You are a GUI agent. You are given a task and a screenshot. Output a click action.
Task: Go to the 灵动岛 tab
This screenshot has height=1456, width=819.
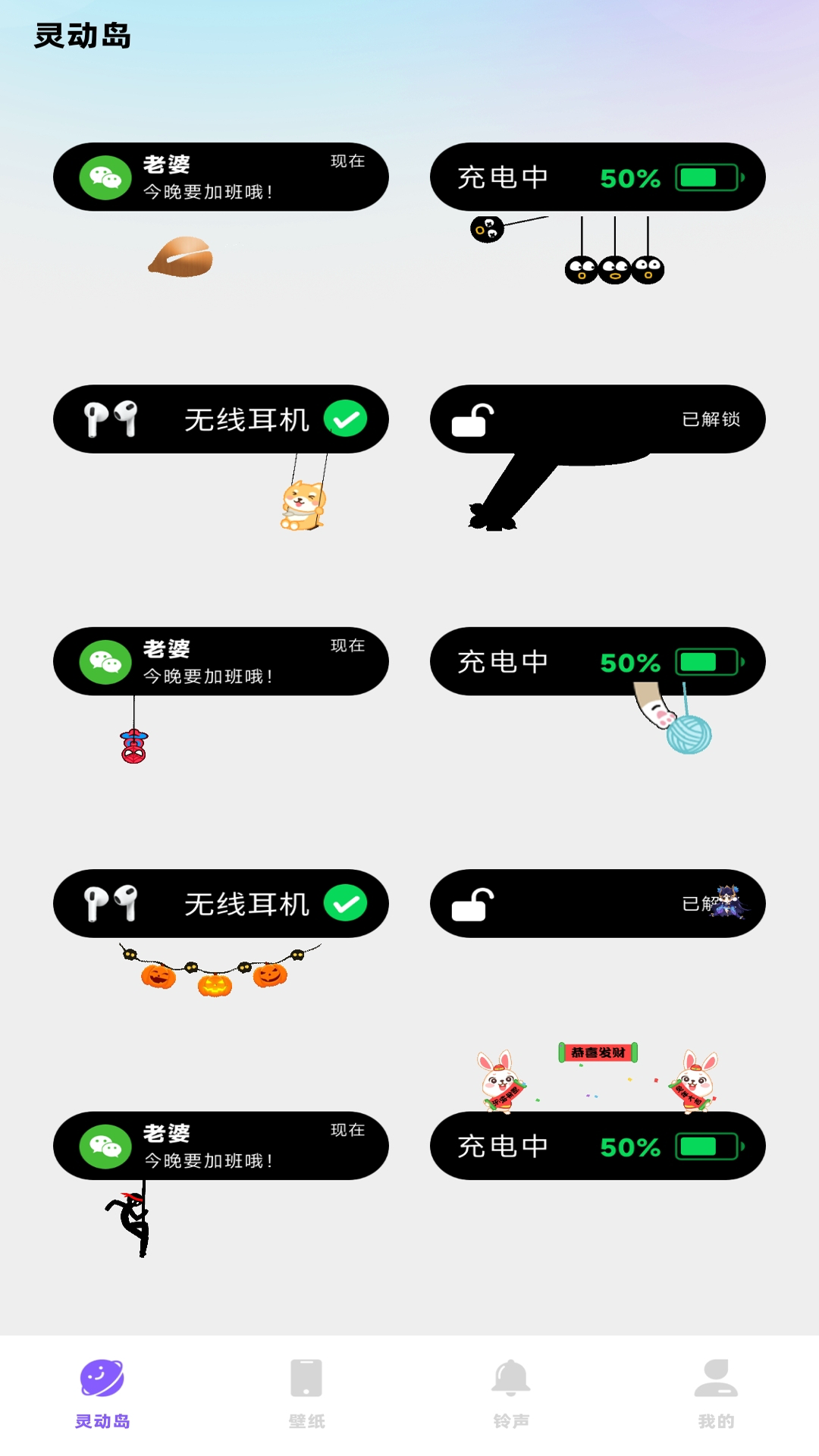click(102, 1394)
